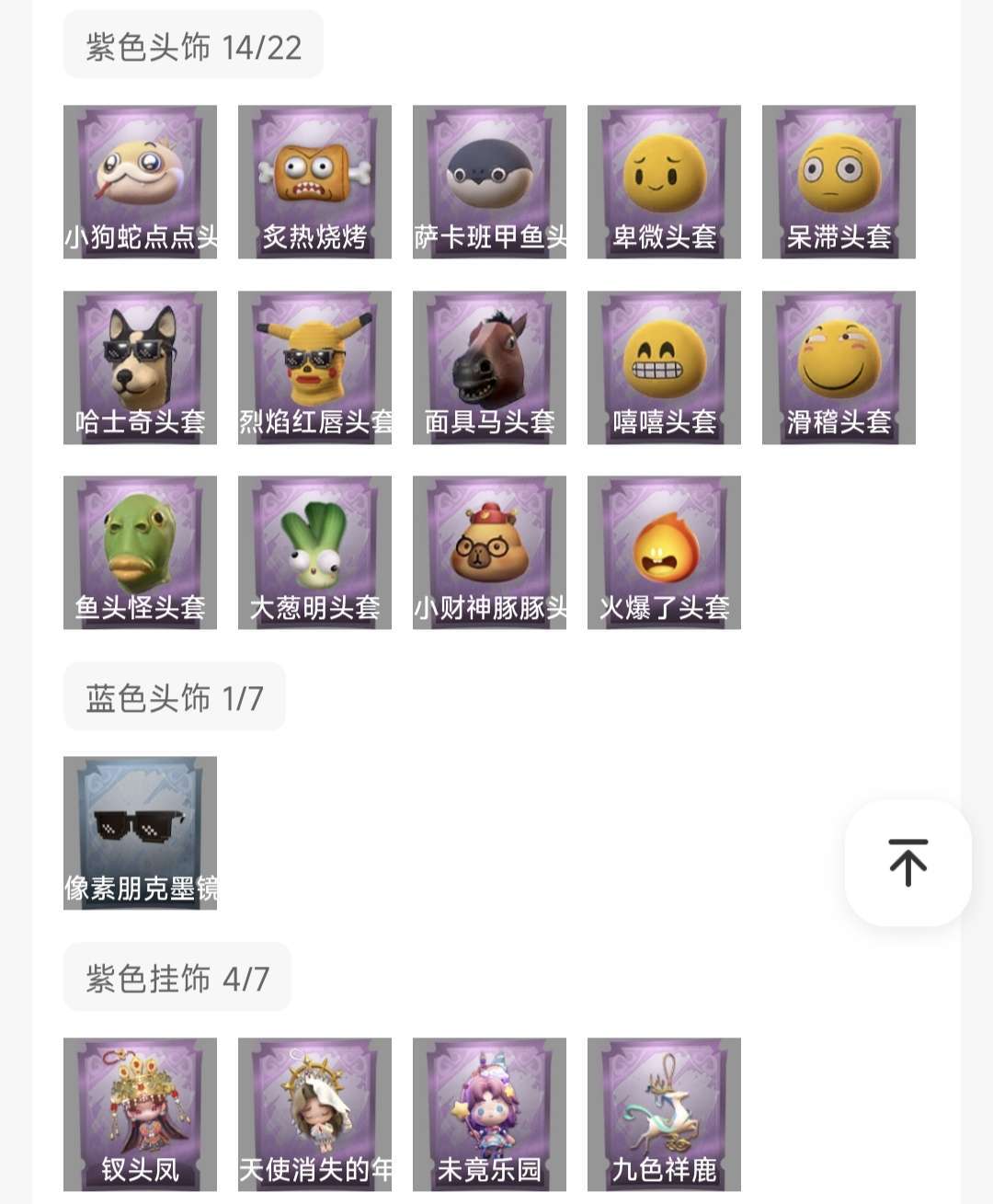Select the 烈焰红唇头套 item icon

click(x=314, y=365)
